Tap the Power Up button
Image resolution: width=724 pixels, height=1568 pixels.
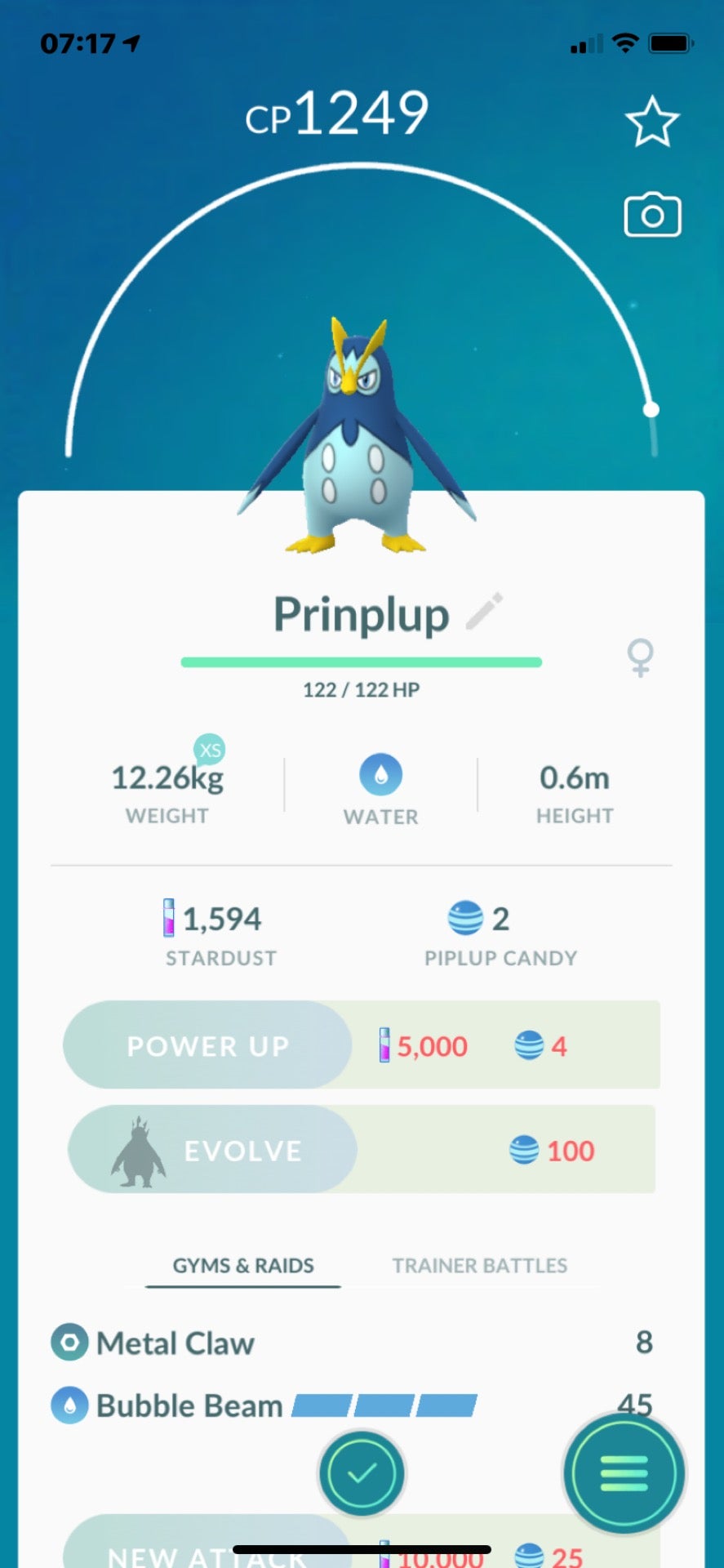pyautogui.click(x=208, y=1045)
